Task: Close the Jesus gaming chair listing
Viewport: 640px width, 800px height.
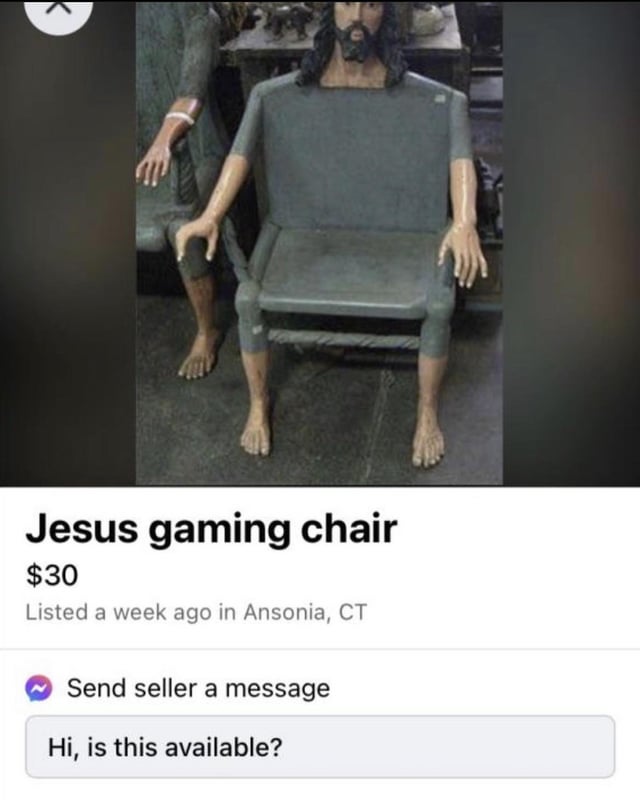Action: (62, 10)
